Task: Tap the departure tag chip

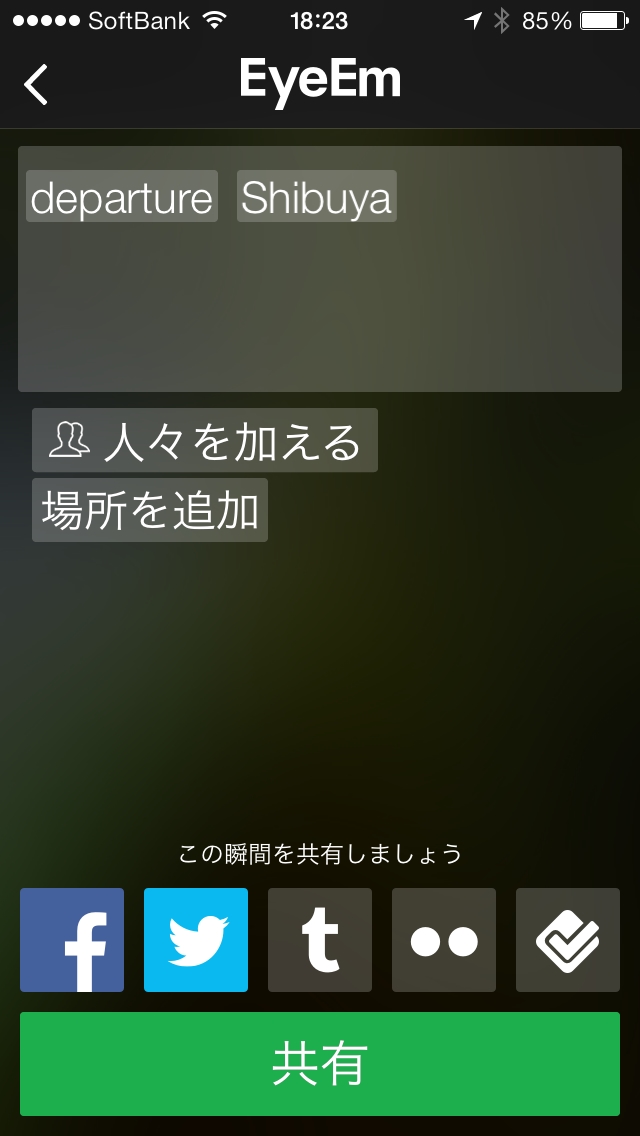Action: click(x=122, y=196)
